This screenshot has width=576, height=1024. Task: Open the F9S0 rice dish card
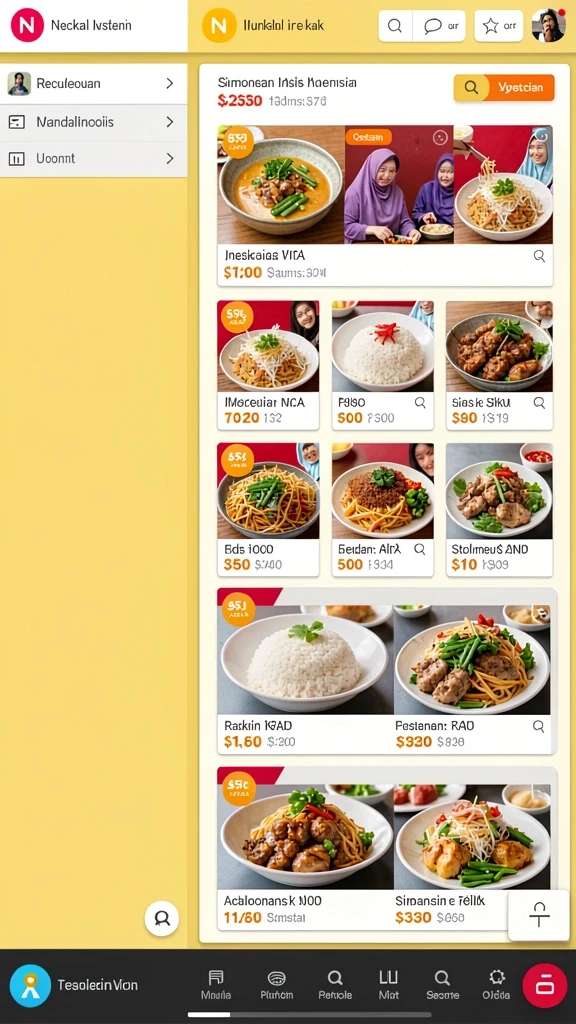click(x=383, y=365)
